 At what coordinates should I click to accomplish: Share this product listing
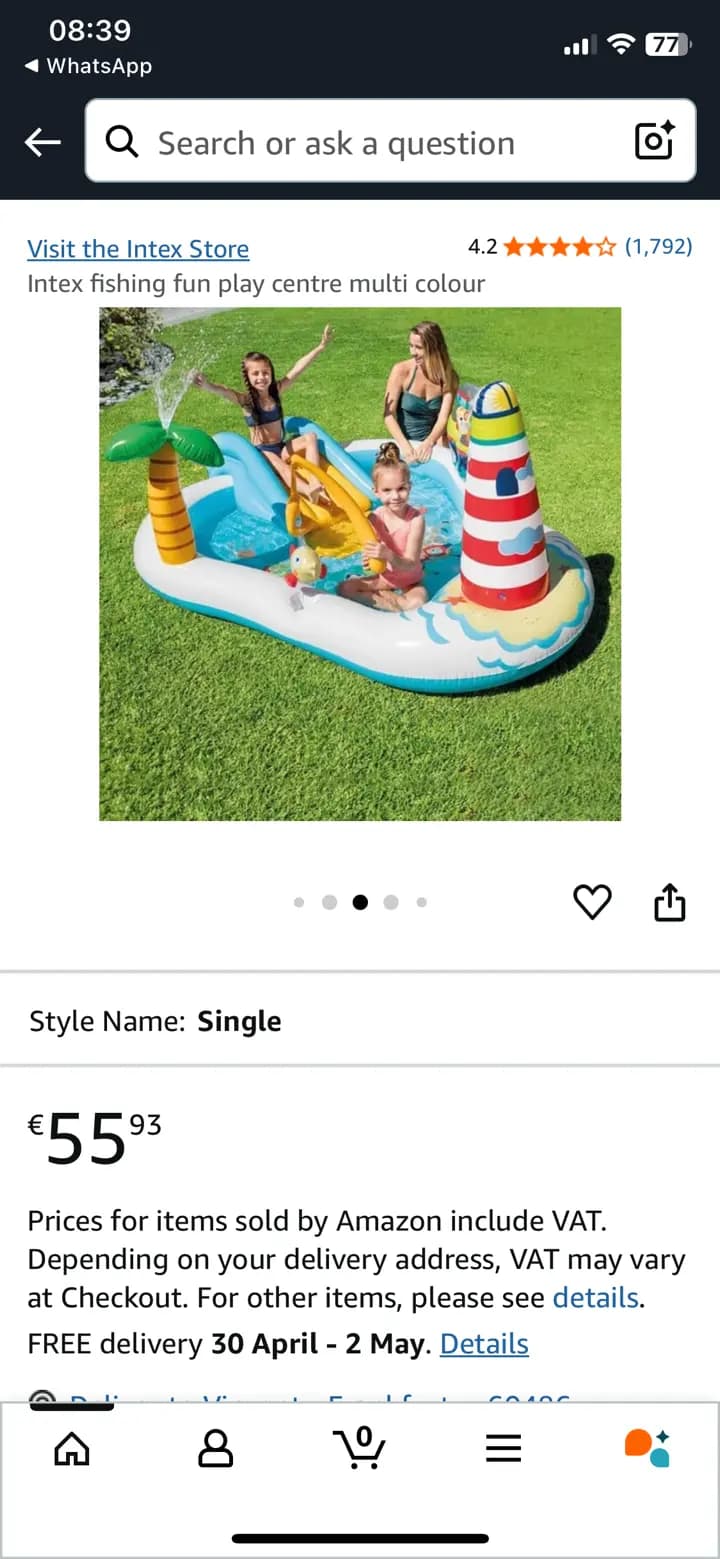[670, 902]
